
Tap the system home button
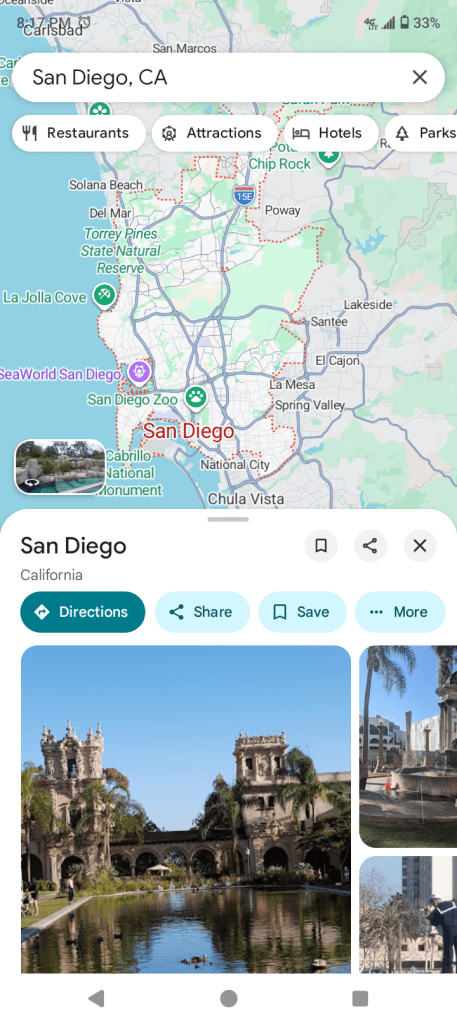pyautogui.click(x=228, y=998)
